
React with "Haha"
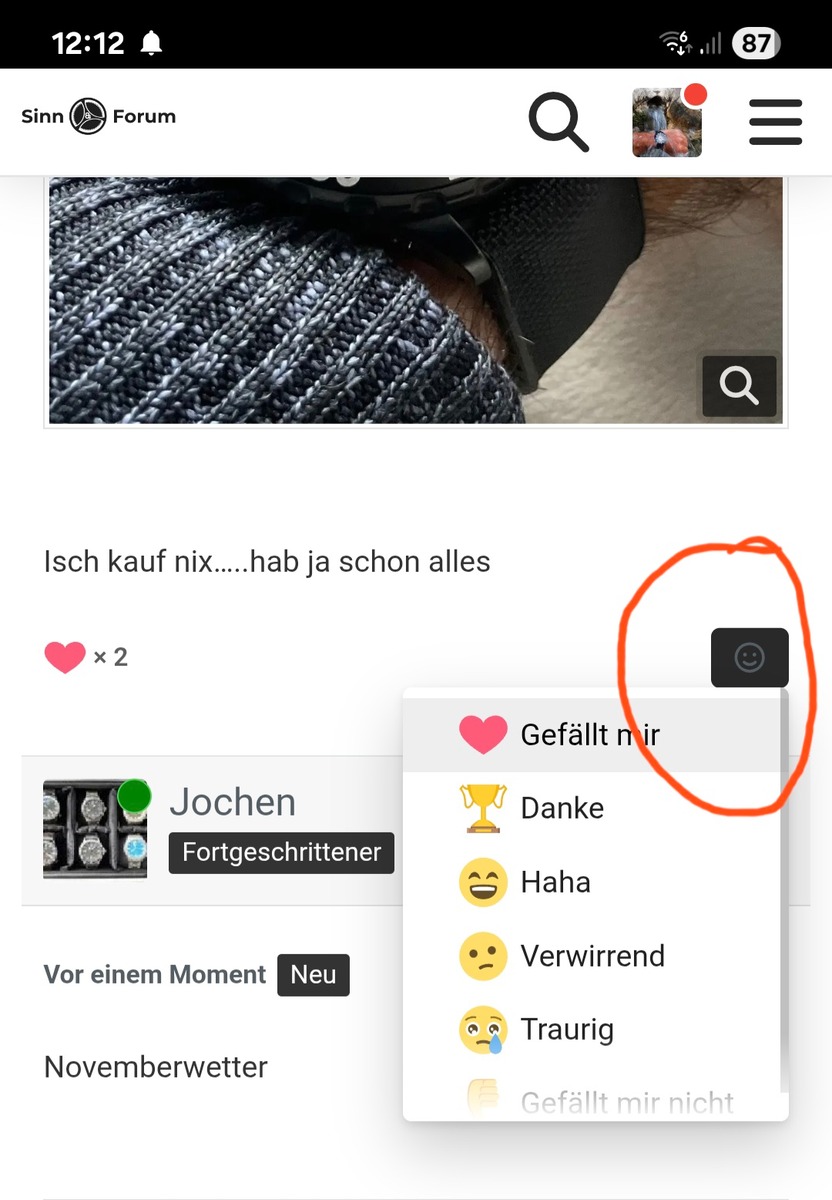click(x=555, y=882)
